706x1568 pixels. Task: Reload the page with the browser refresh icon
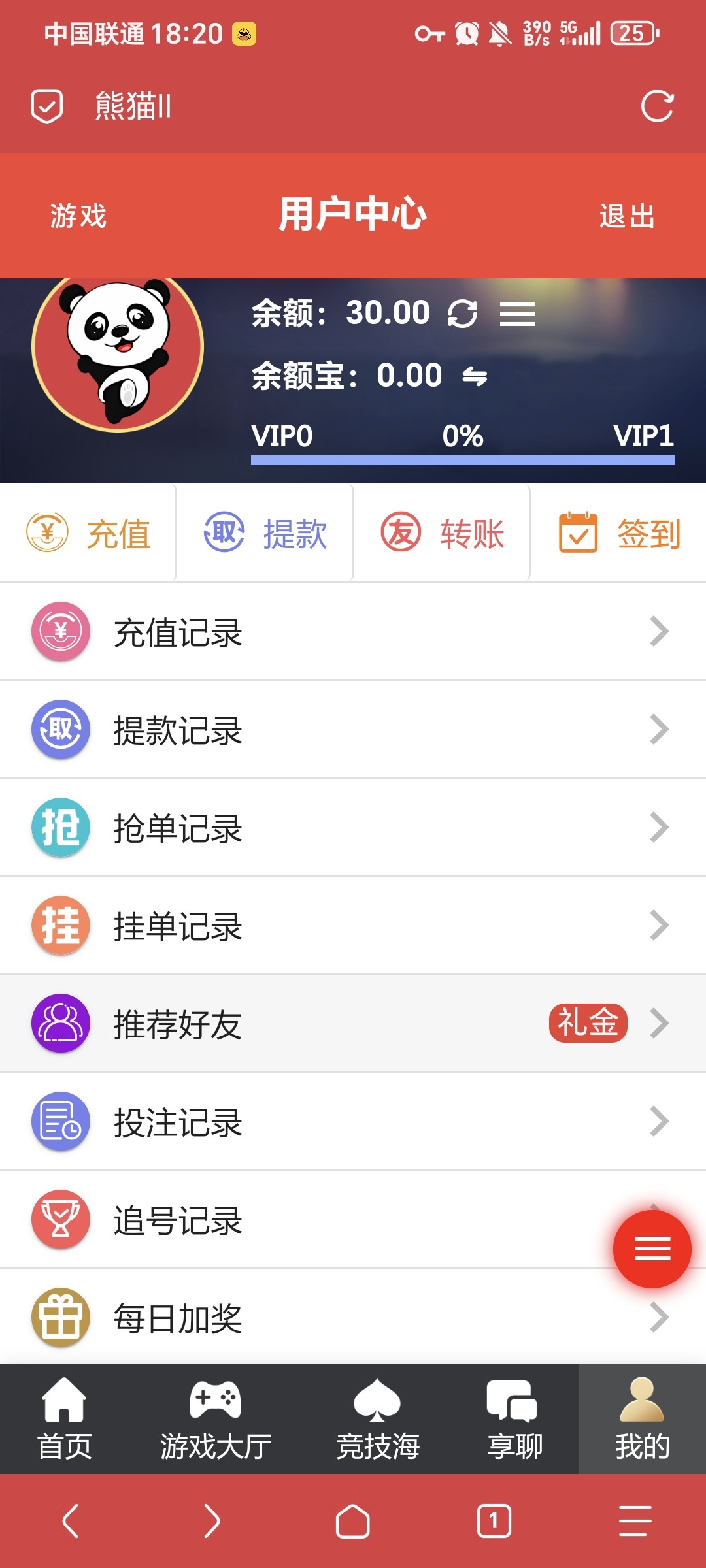click(x=657, y=106)
